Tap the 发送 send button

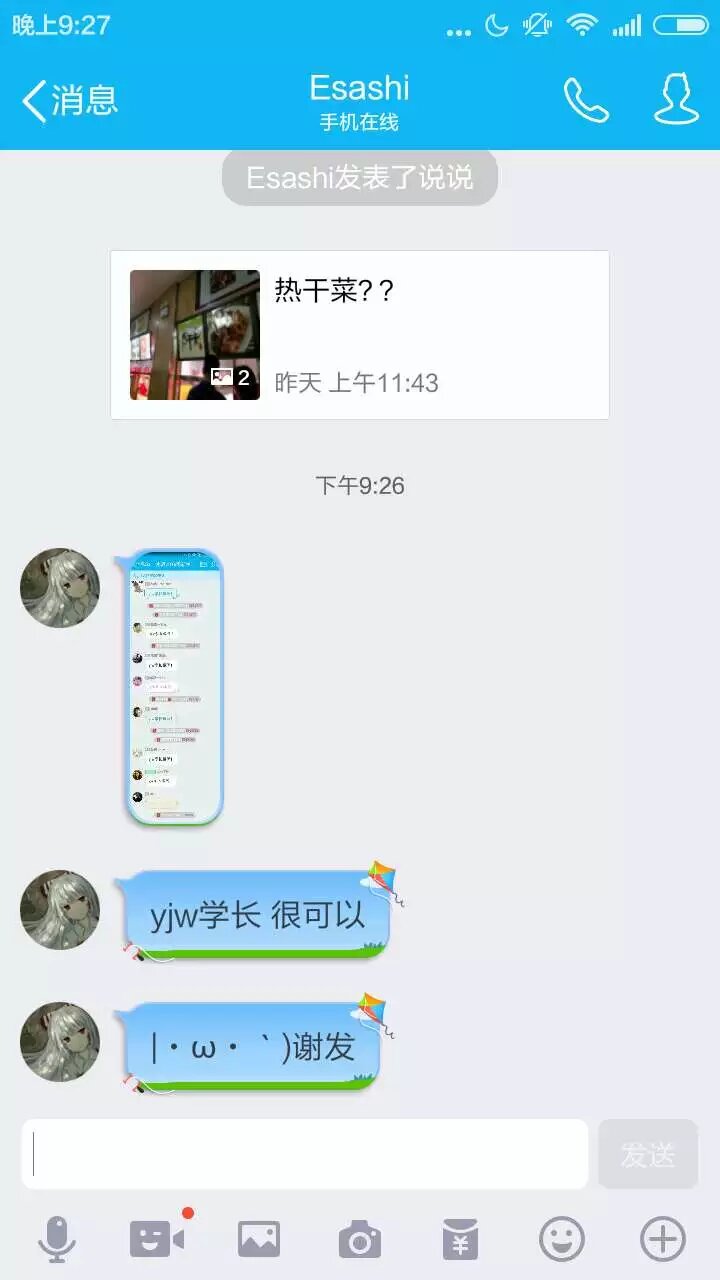pyautogui.click(x=648, y=1154)
